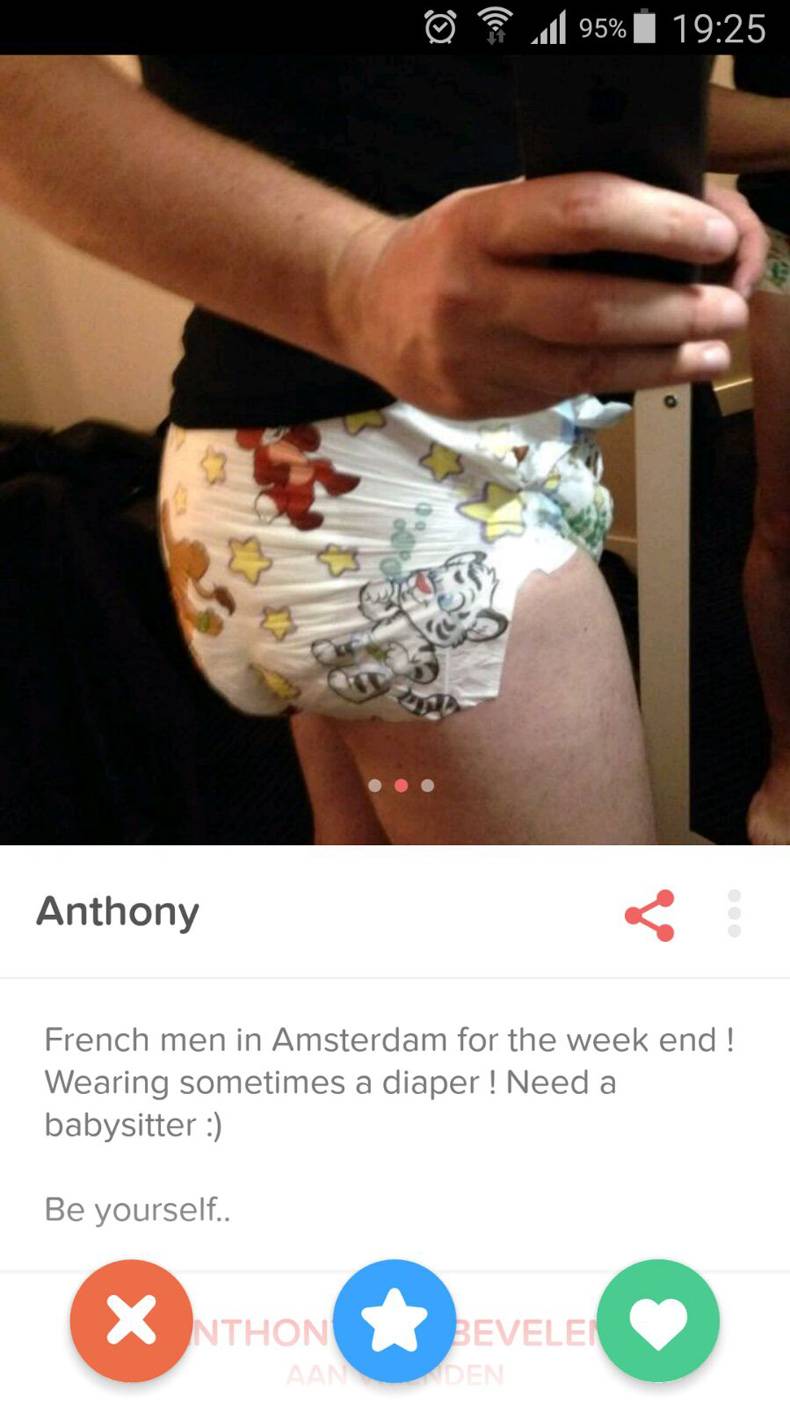Share Anthony's profile

650,914
